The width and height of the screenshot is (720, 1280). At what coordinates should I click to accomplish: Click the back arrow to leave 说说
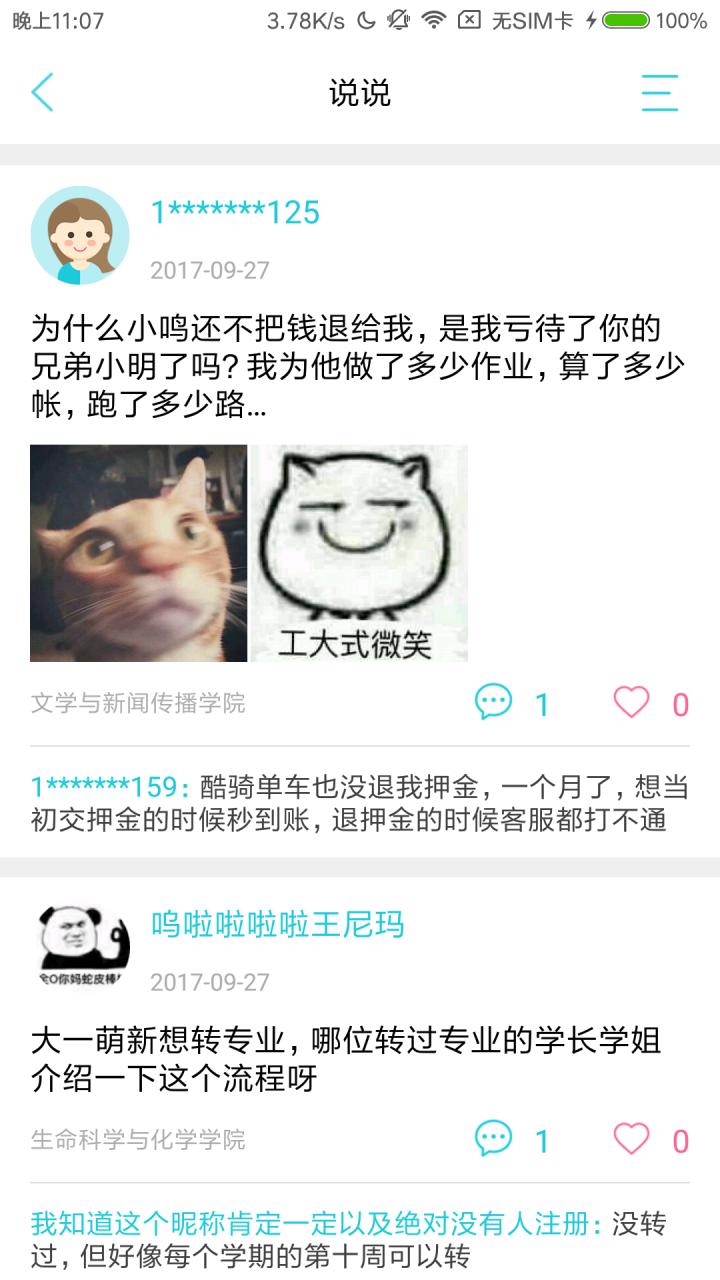pos(42,91)
